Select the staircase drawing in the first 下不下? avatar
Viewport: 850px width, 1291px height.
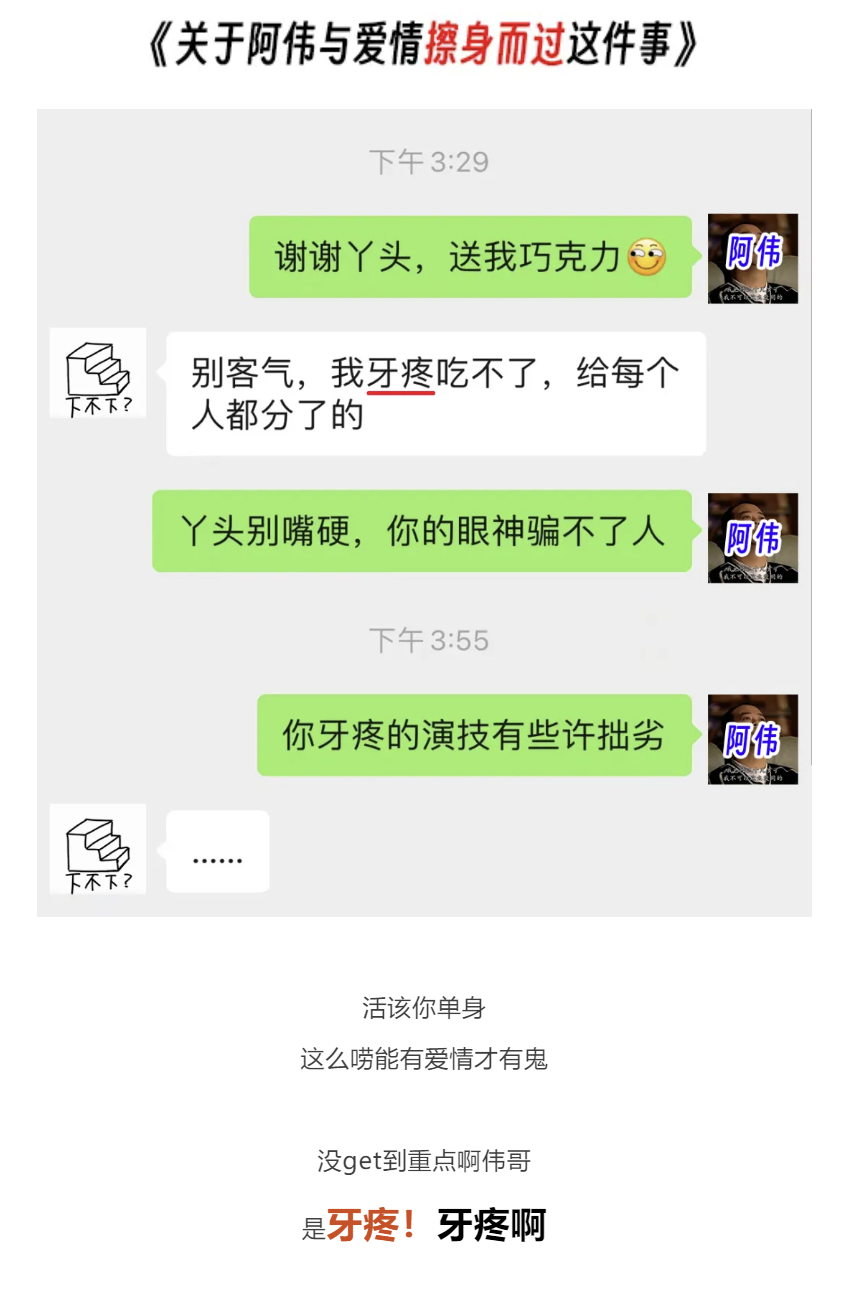[93, 368]
